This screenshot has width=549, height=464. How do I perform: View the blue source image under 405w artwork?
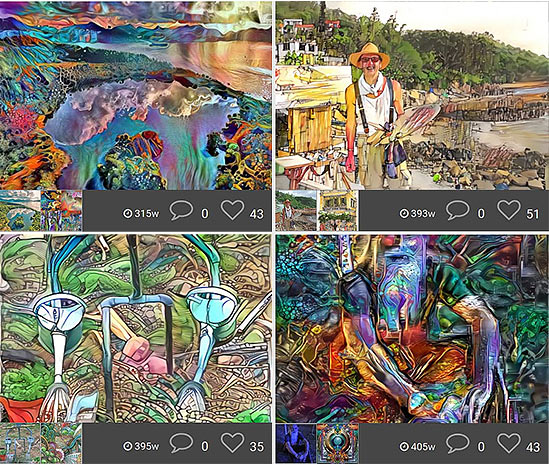click(296, 443)
